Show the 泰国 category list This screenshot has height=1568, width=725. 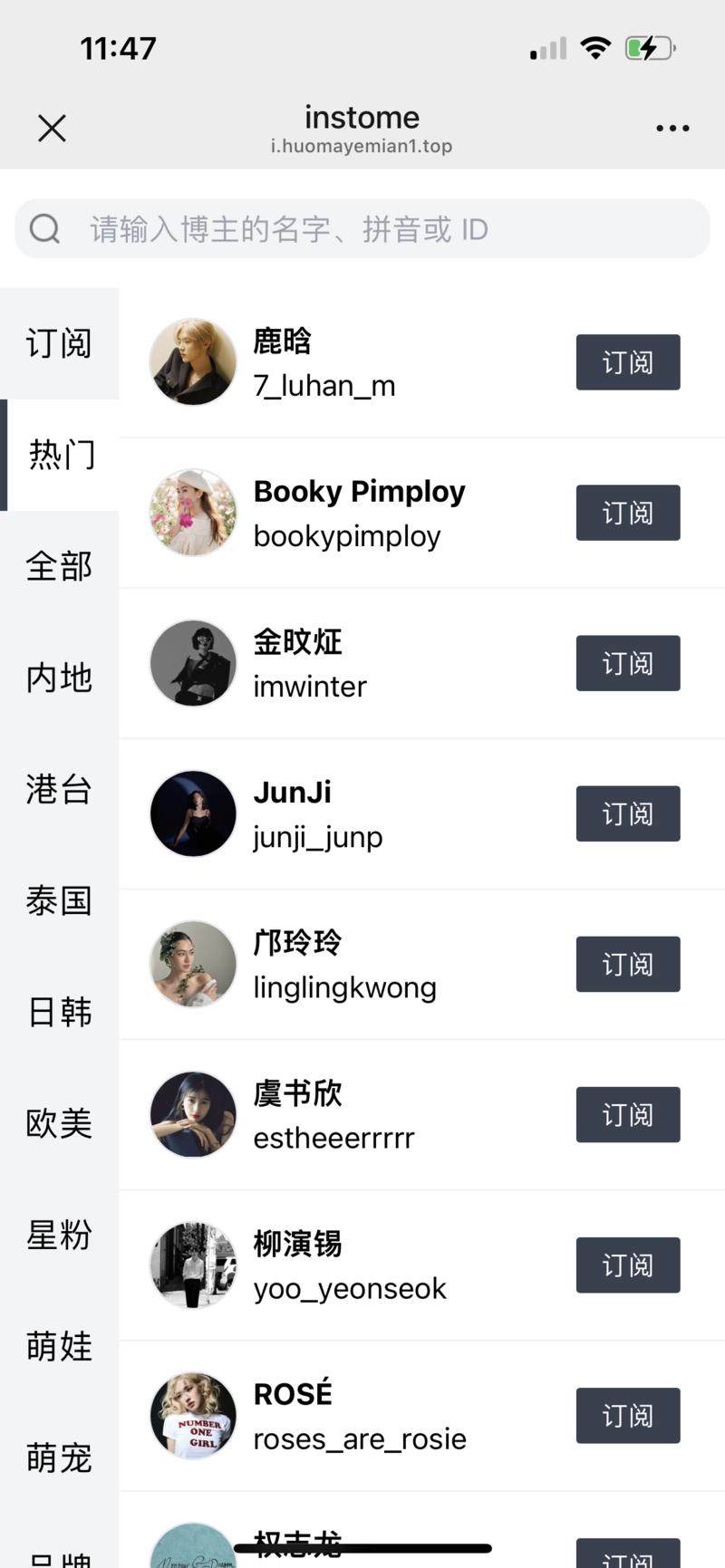click(59, 901)
